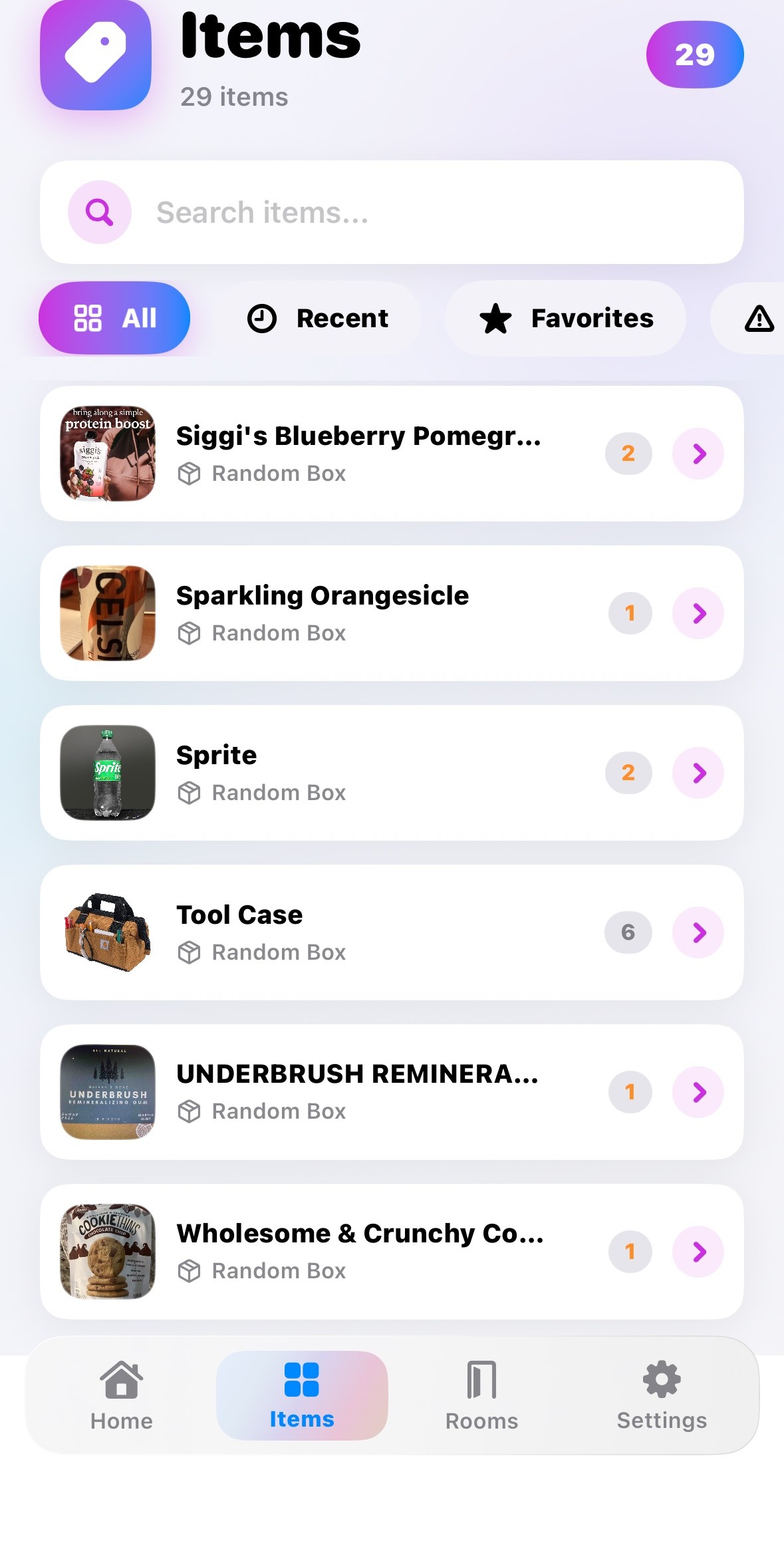Click the star icon on the Favorites filter
The image size is (784, 1547).
(495, 318)
